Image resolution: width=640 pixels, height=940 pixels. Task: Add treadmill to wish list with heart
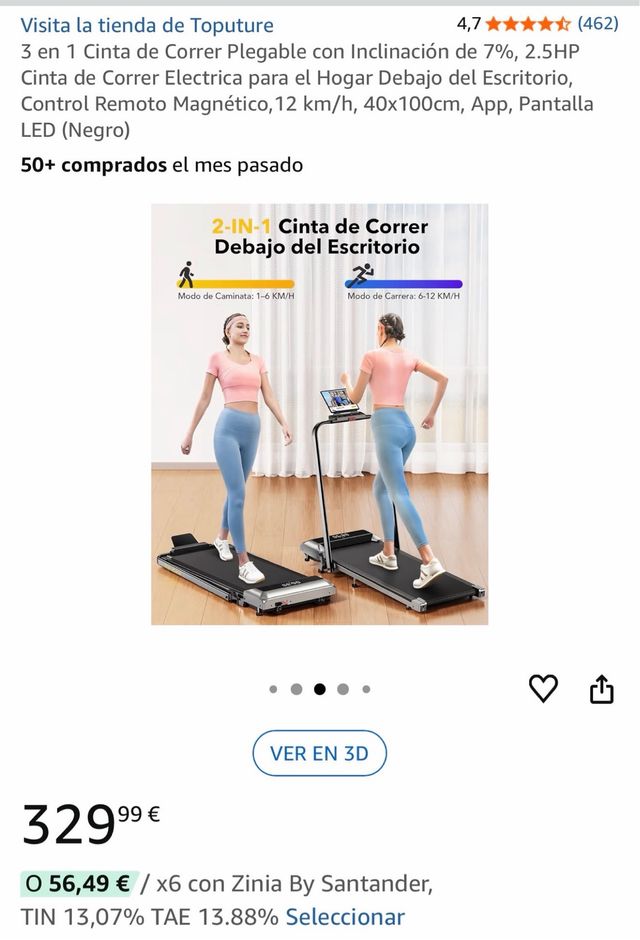pyautogui.click(x=543, y=688)
